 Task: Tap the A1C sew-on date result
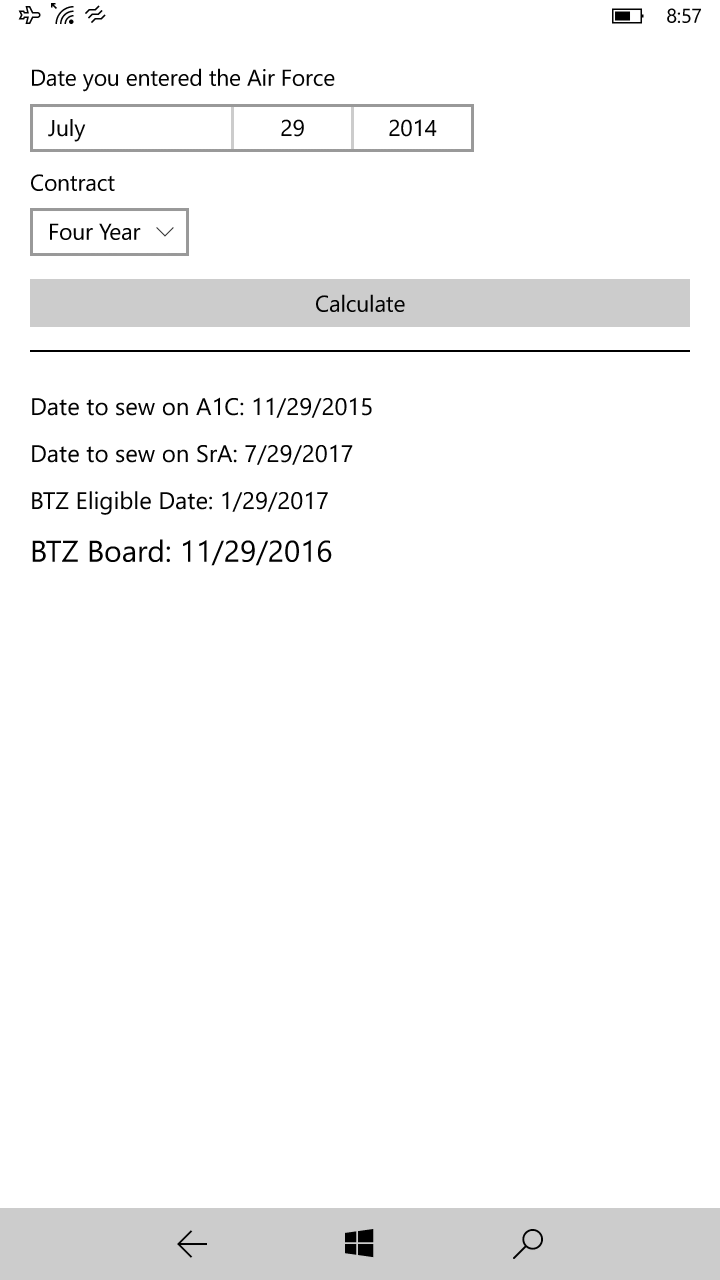pyautogui.click(x=202, y=407)
